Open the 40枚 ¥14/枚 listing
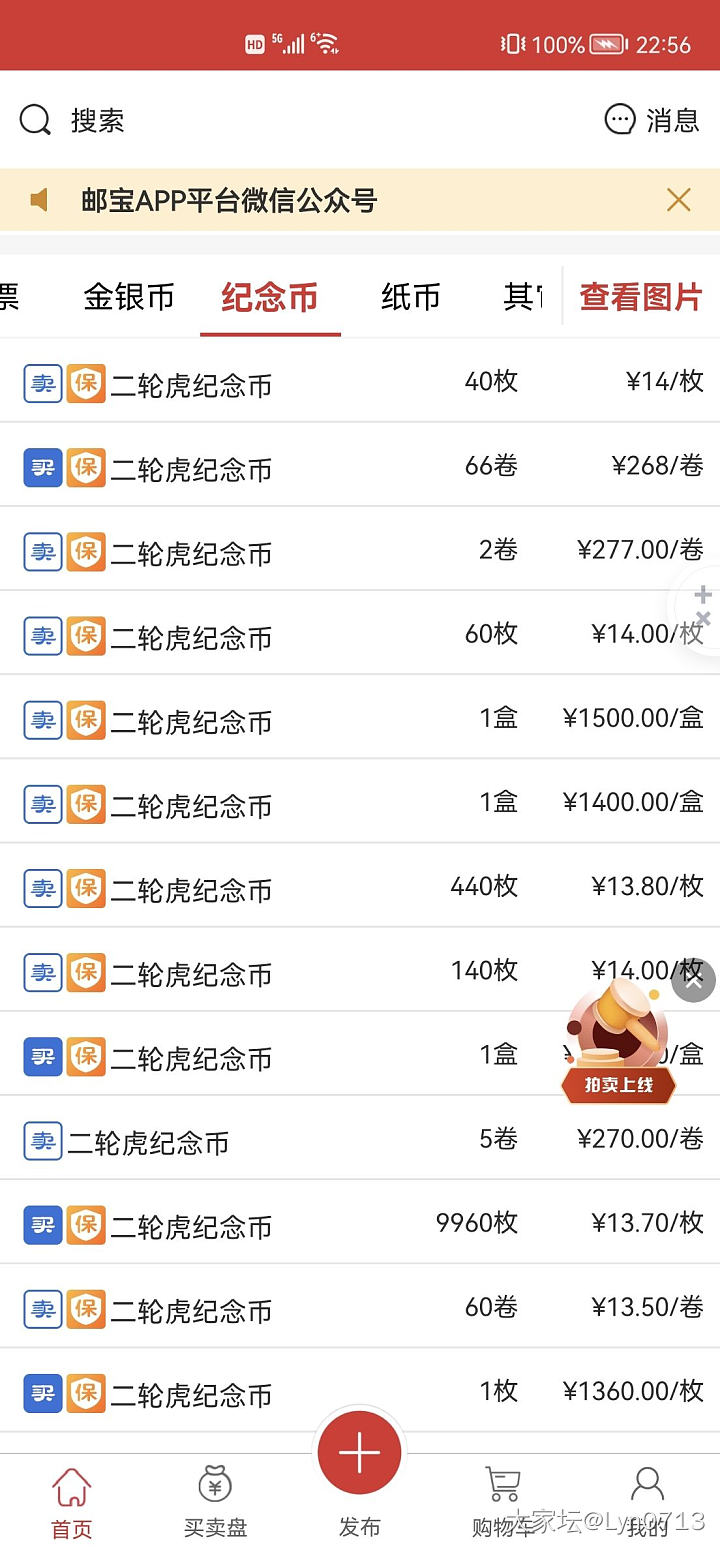This screenshot has width=720, height=1550. point(360,382)
